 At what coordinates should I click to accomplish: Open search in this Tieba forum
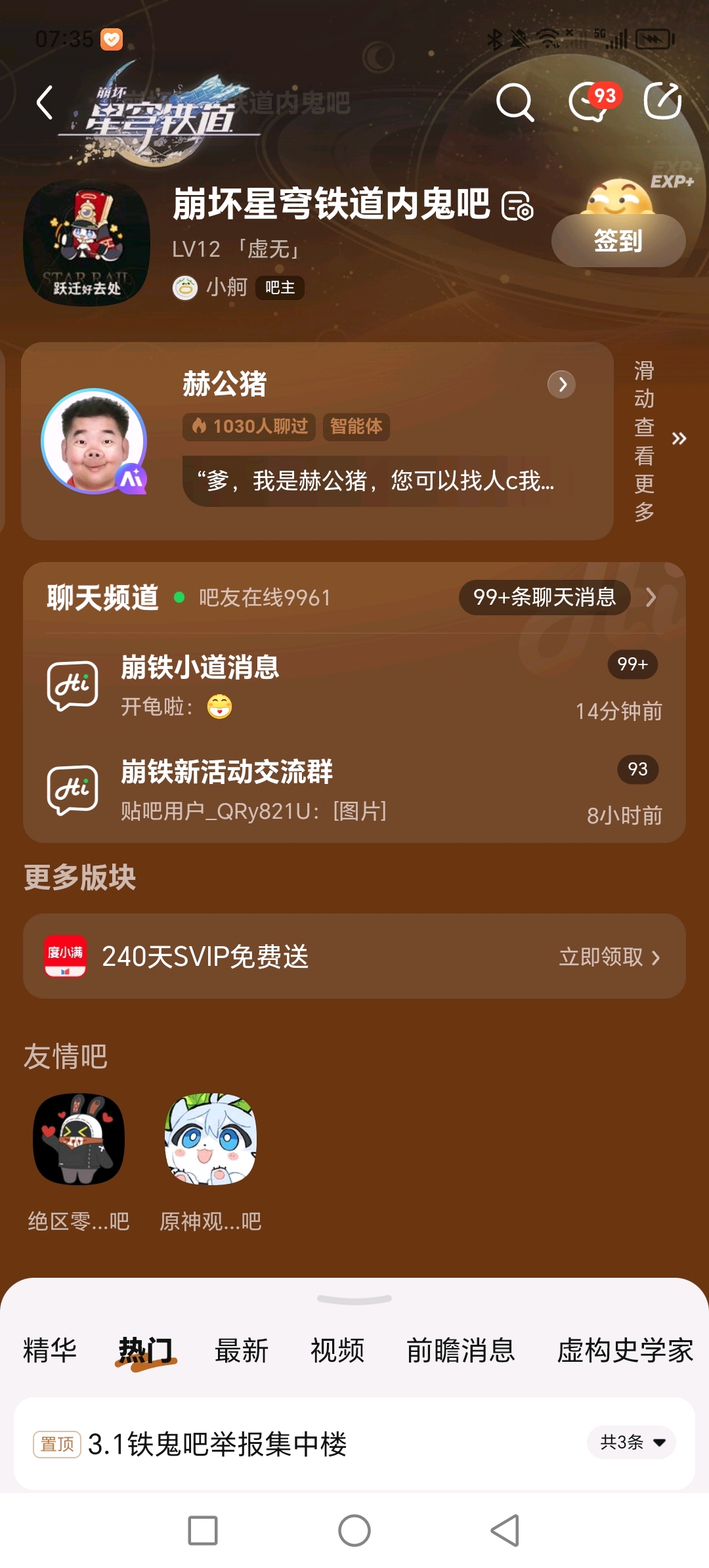[x=515, y=102]
